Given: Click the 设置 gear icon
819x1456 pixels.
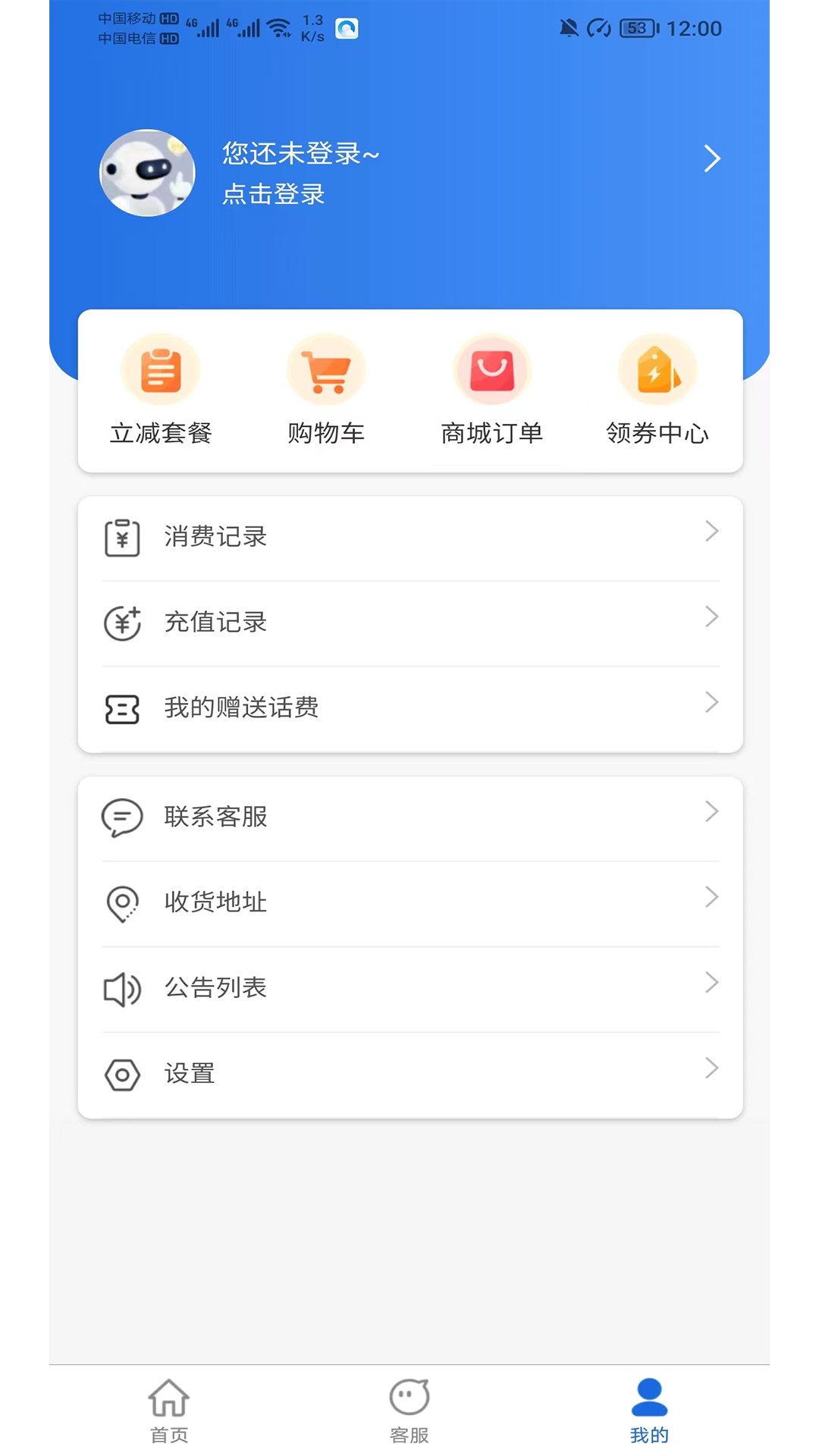Looking at the screenshot, I should click(121, 1074).
